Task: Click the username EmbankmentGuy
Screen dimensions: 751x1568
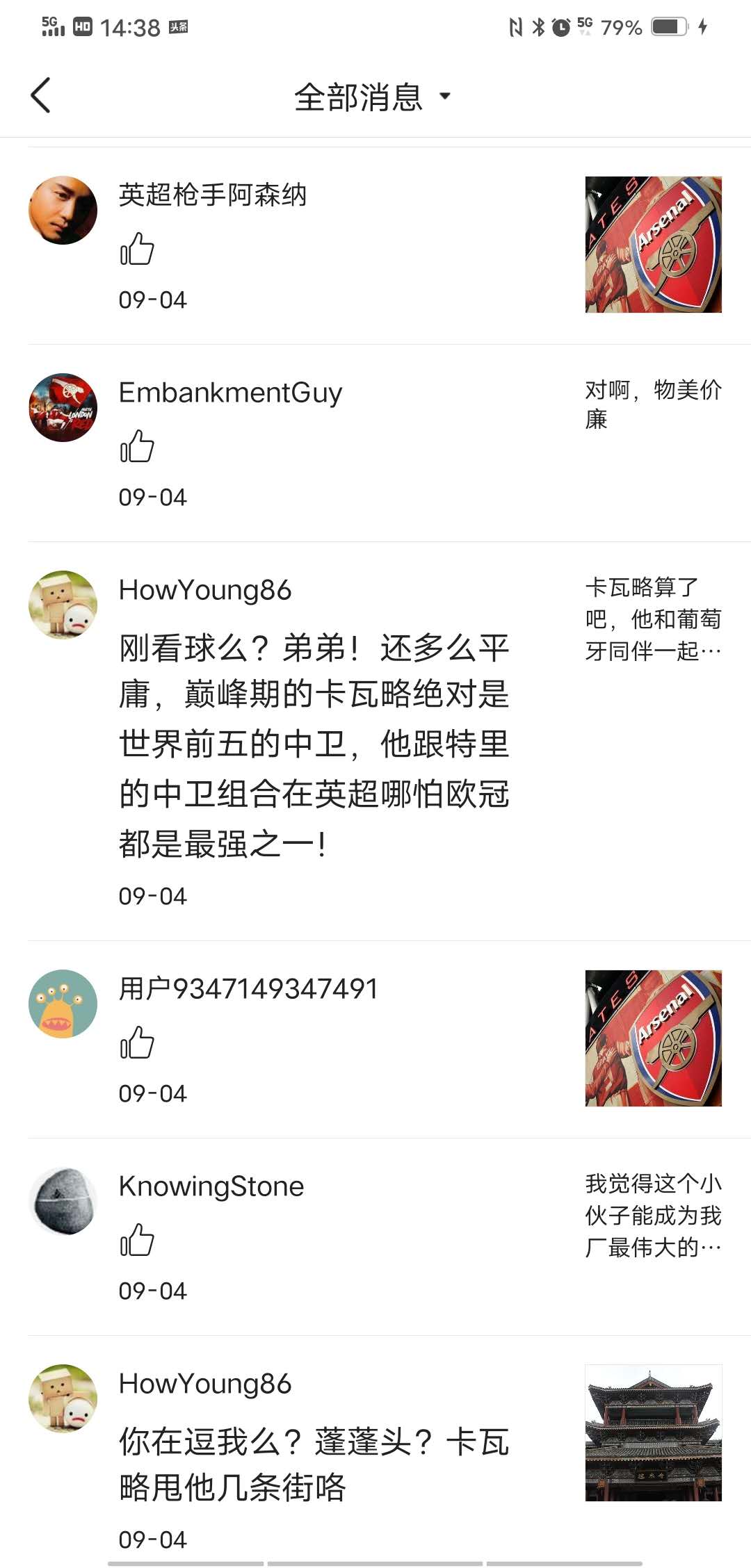Action: click(x=229, y=393)
